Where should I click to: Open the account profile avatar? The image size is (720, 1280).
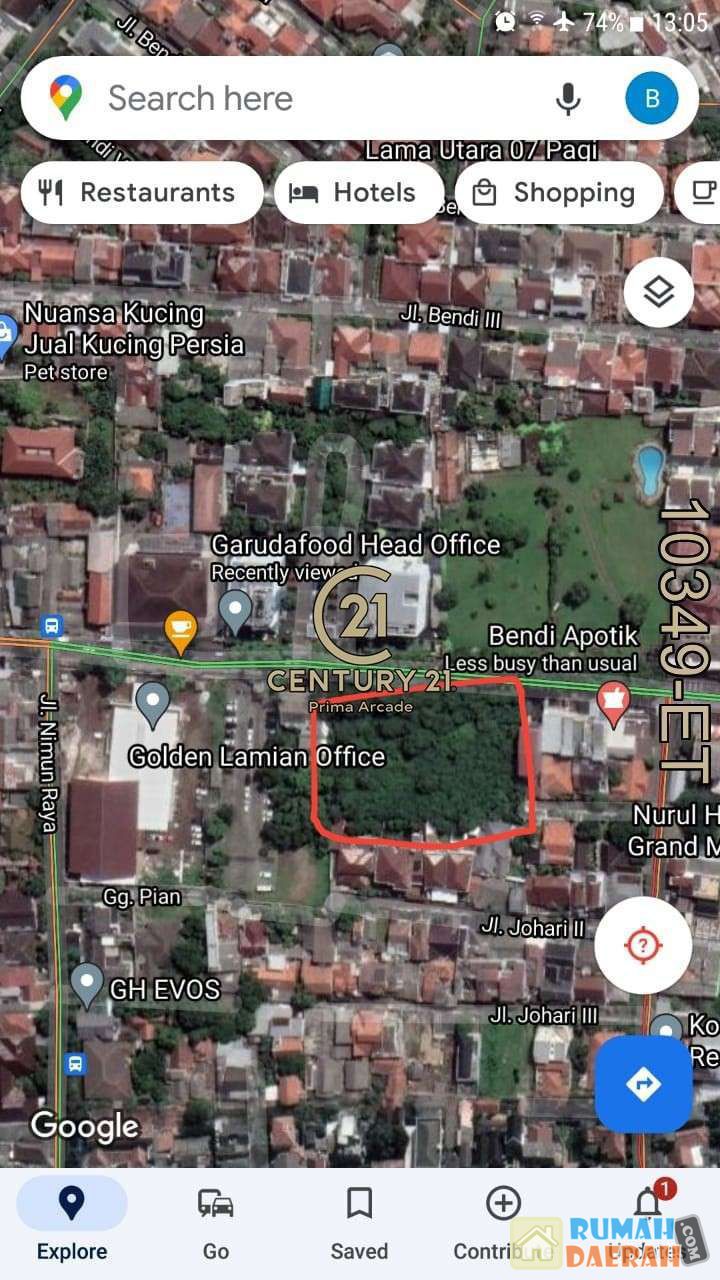[651, 98]
